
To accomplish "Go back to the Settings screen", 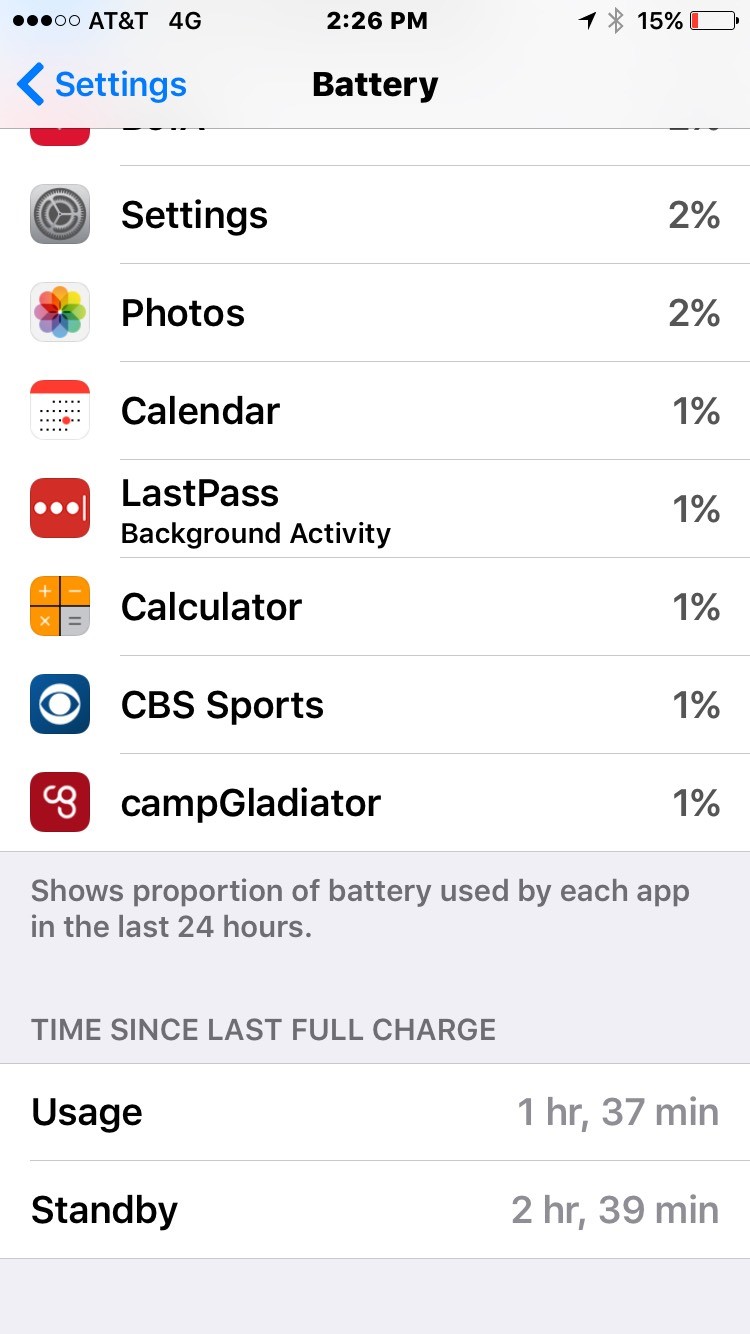I will (102, 85).
